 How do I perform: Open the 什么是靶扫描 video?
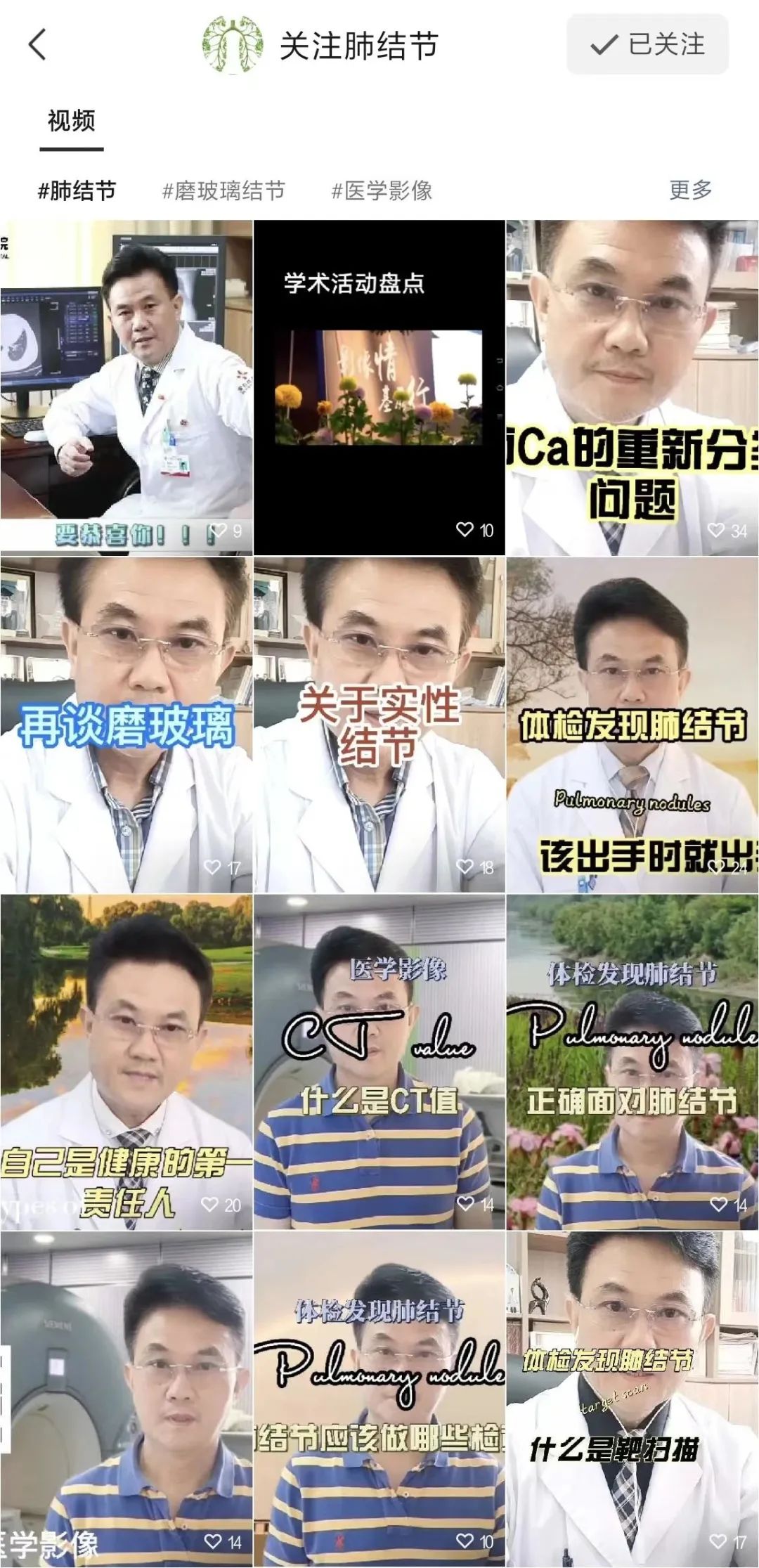pos(632,1399)
